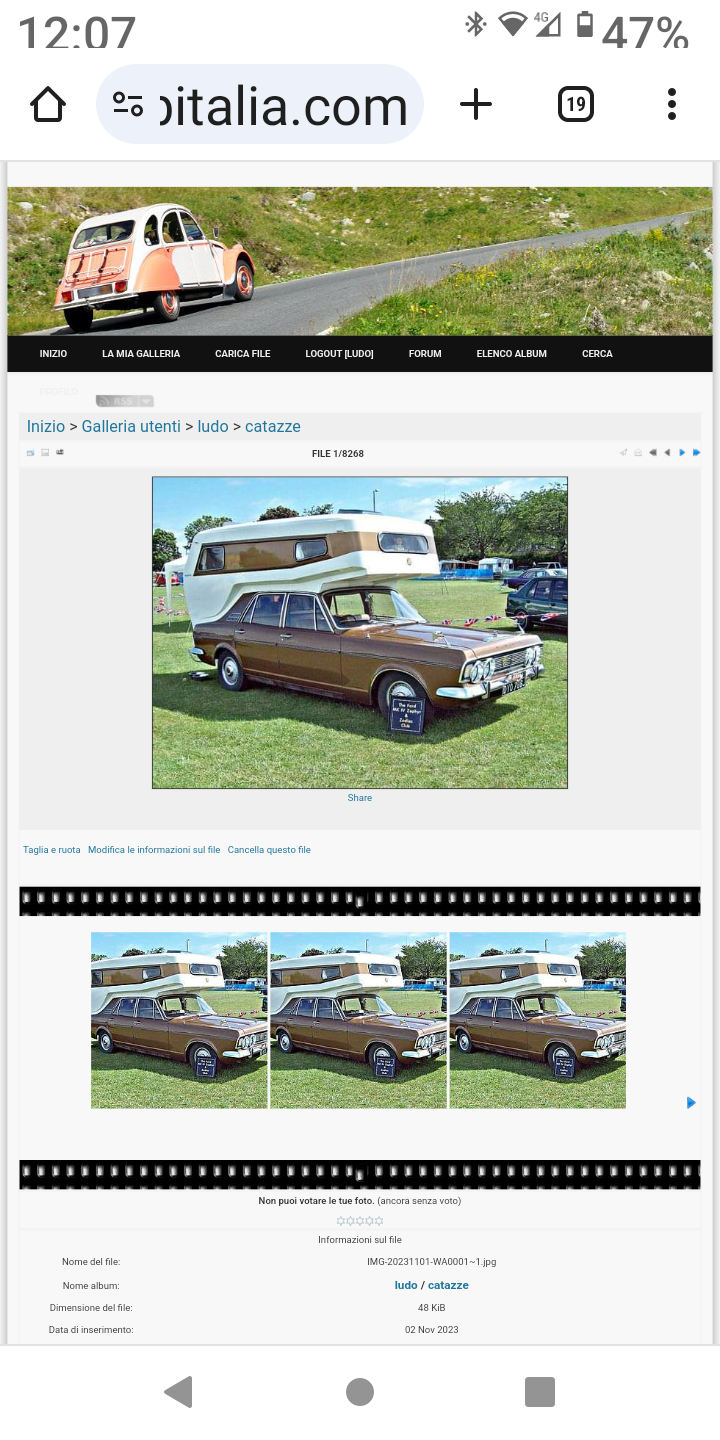Go to LA MIA GALLERIA
Viewport: 720px width, 1440px height.
tap(141, 354)
